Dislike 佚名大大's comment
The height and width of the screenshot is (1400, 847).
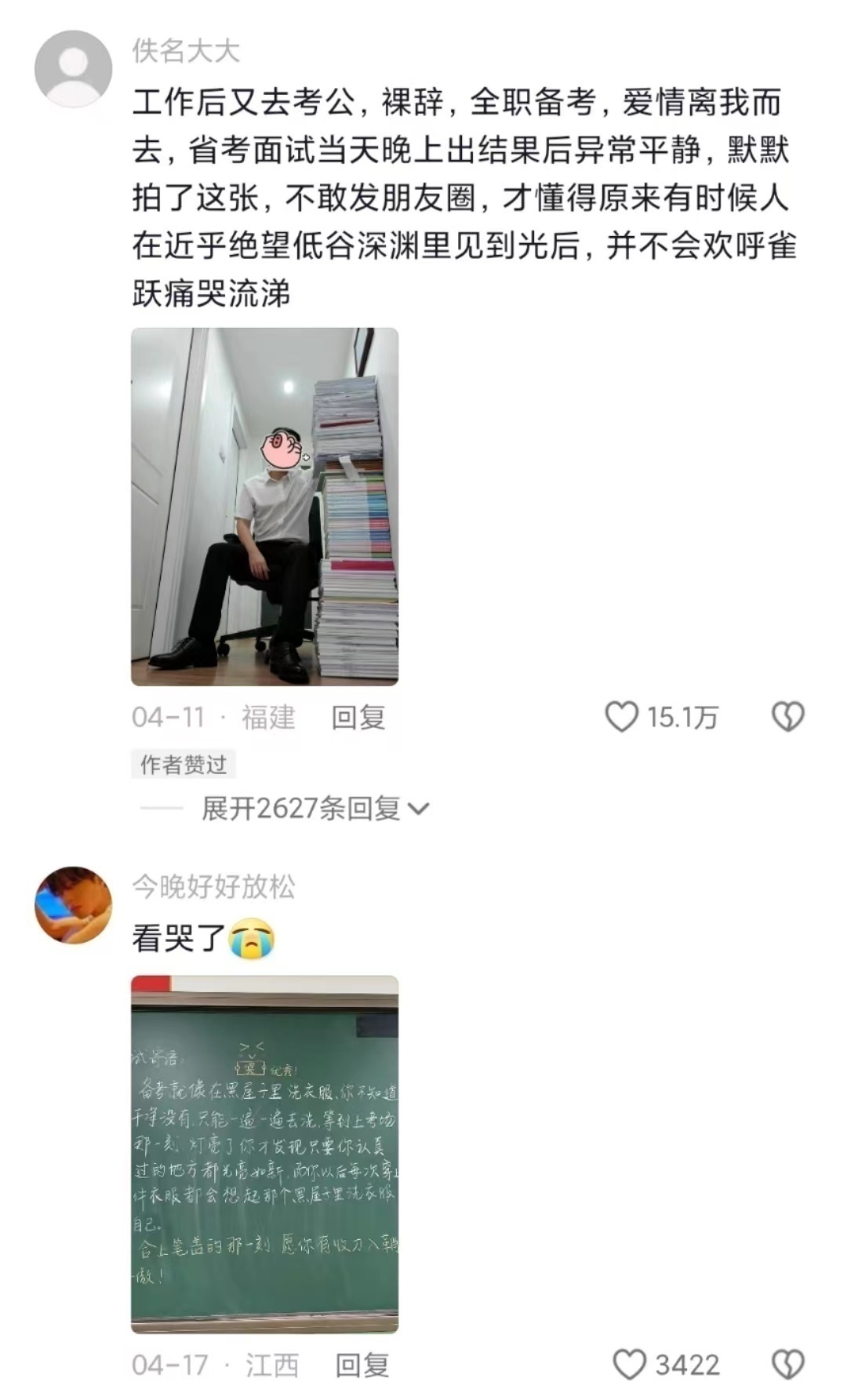pos(787,717)
